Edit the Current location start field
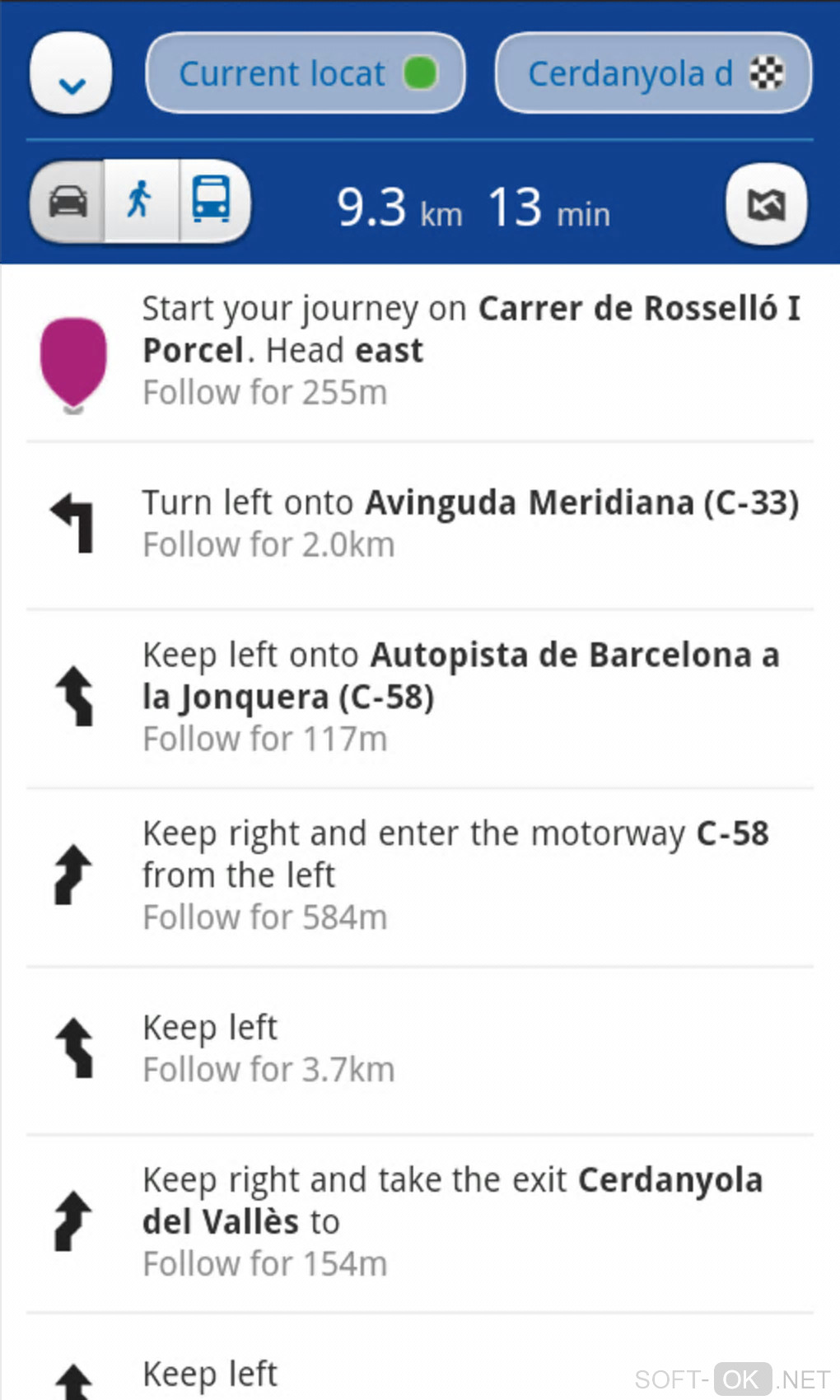 pos(306,74)
